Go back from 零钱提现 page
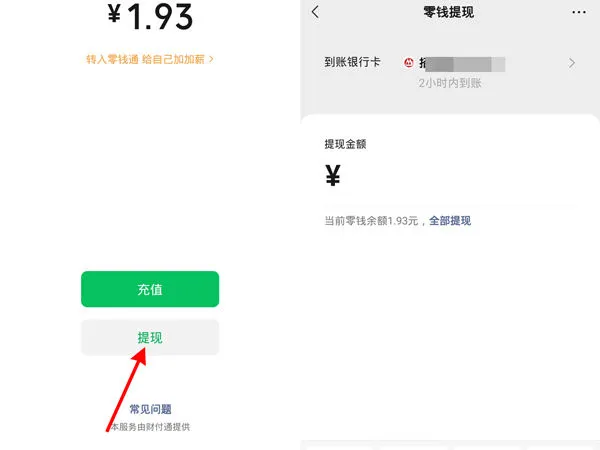This screenshot has width=600, height=450. coord(316,12)
